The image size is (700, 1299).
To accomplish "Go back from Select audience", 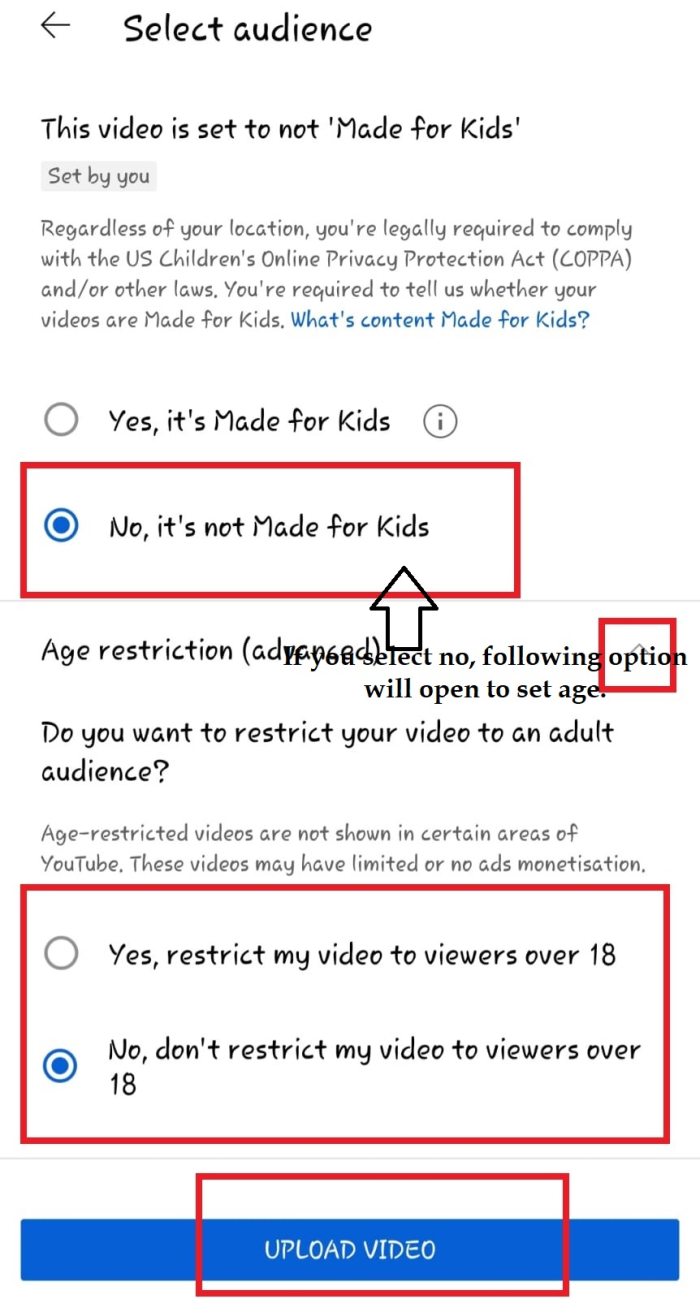I will click(x=55, y=27).
